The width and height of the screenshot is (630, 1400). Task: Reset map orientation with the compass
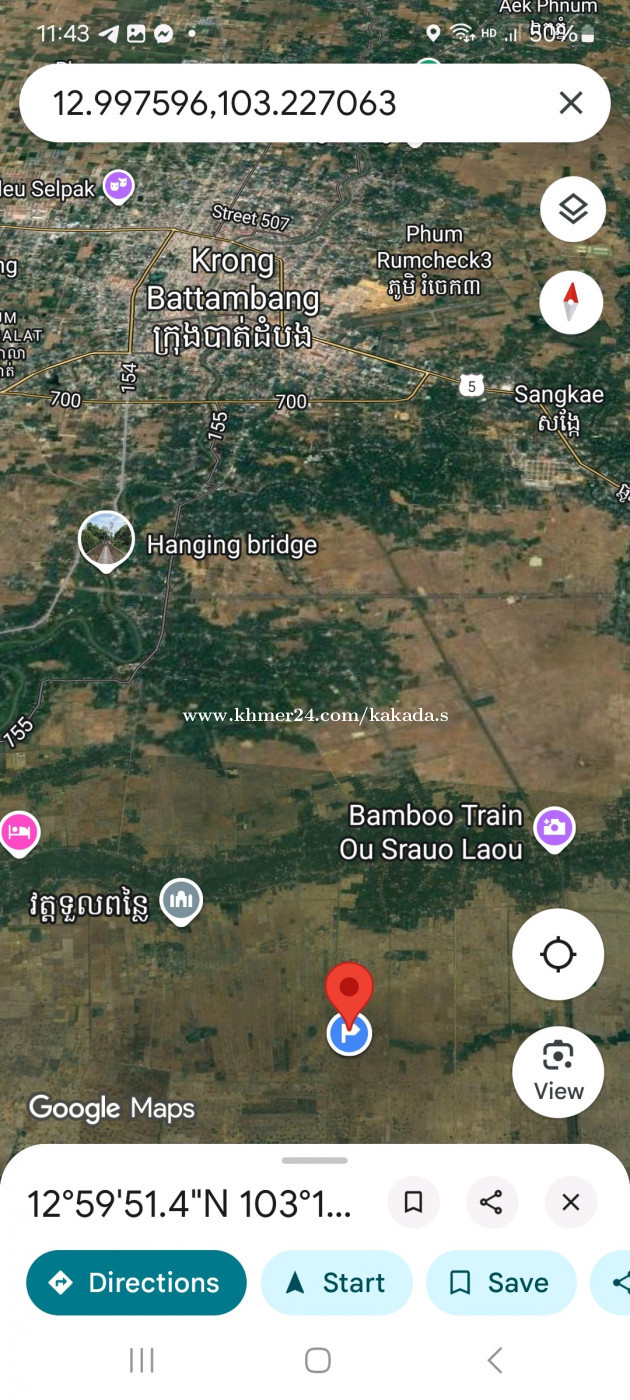point(572,302)
